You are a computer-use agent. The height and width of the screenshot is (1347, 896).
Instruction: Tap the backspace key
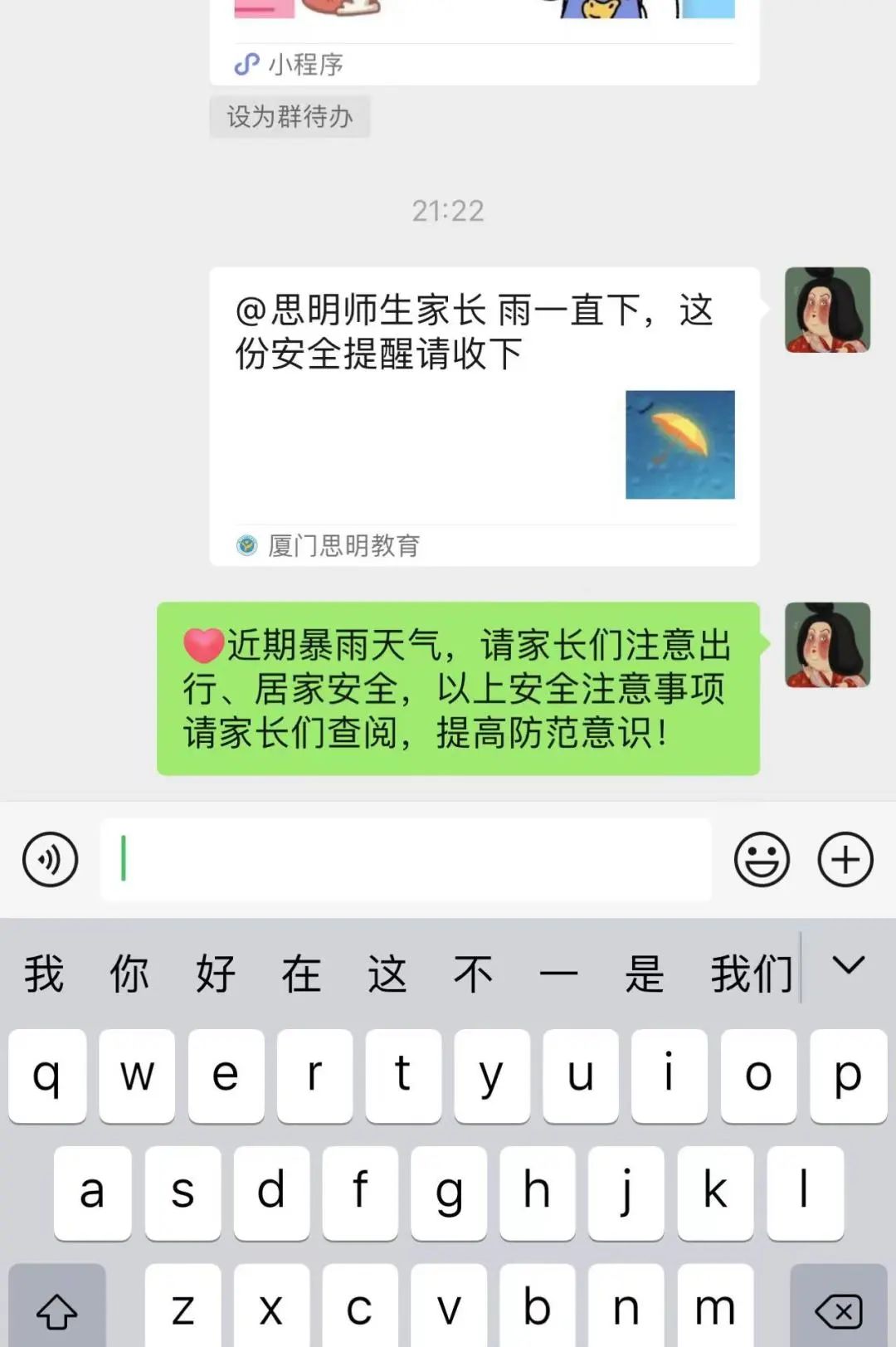pyautogui.click(x=839, y=1311)
